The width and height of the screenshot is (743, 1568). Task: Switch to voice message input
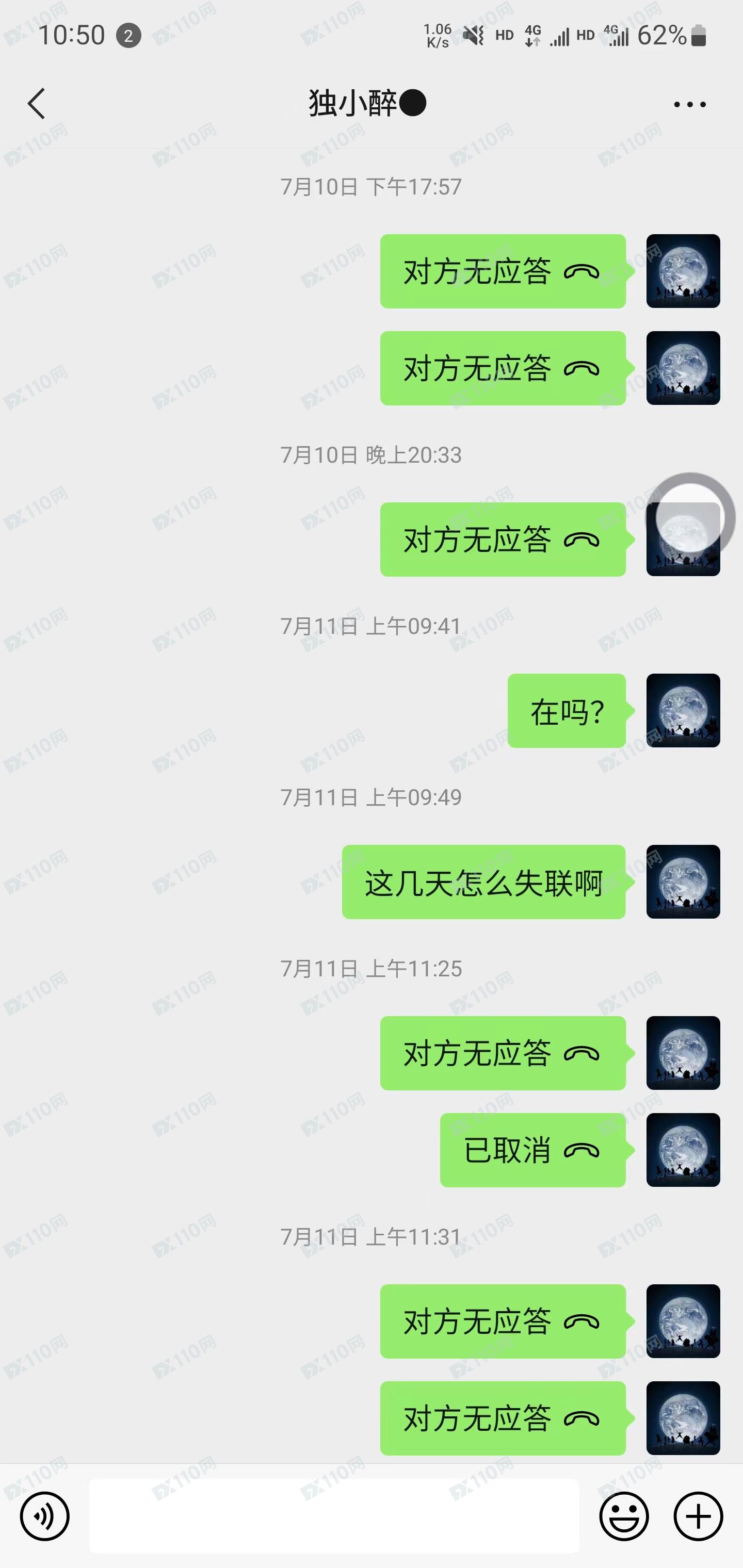[44, 1516]
